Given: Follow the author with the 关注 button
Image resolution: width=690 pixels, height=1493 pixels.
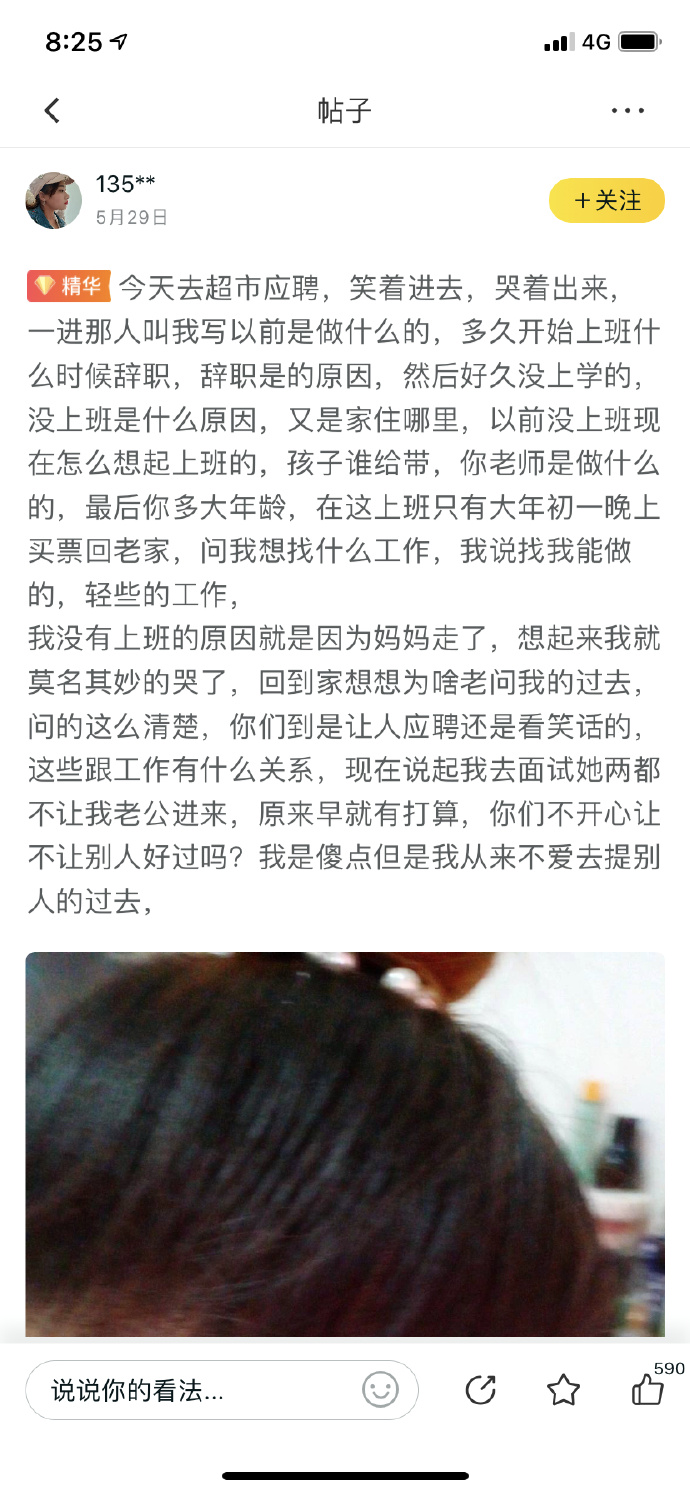Looking at the screenshot, I should [606, 200].
